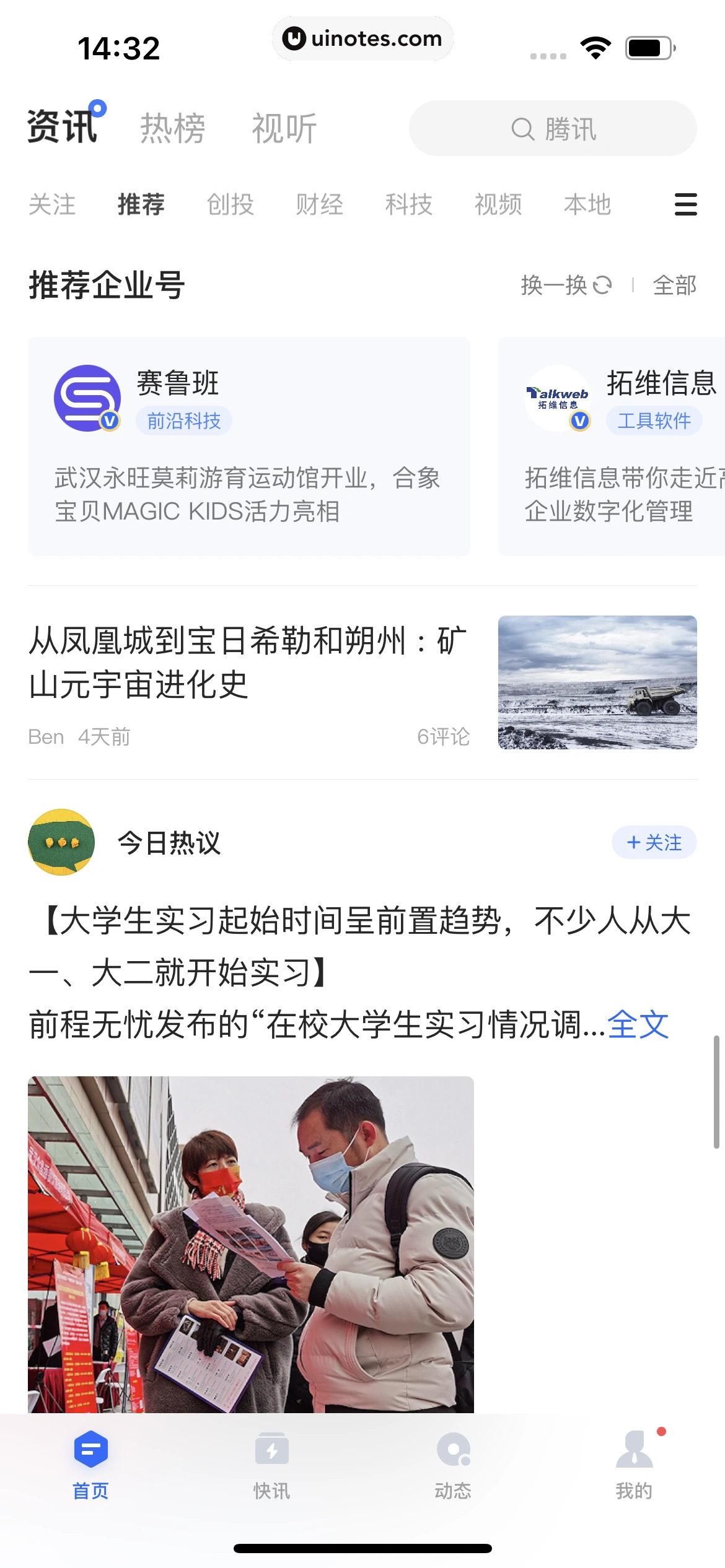
Task: Follow 今日热议 via +关注 button
Action: point(654,842)
